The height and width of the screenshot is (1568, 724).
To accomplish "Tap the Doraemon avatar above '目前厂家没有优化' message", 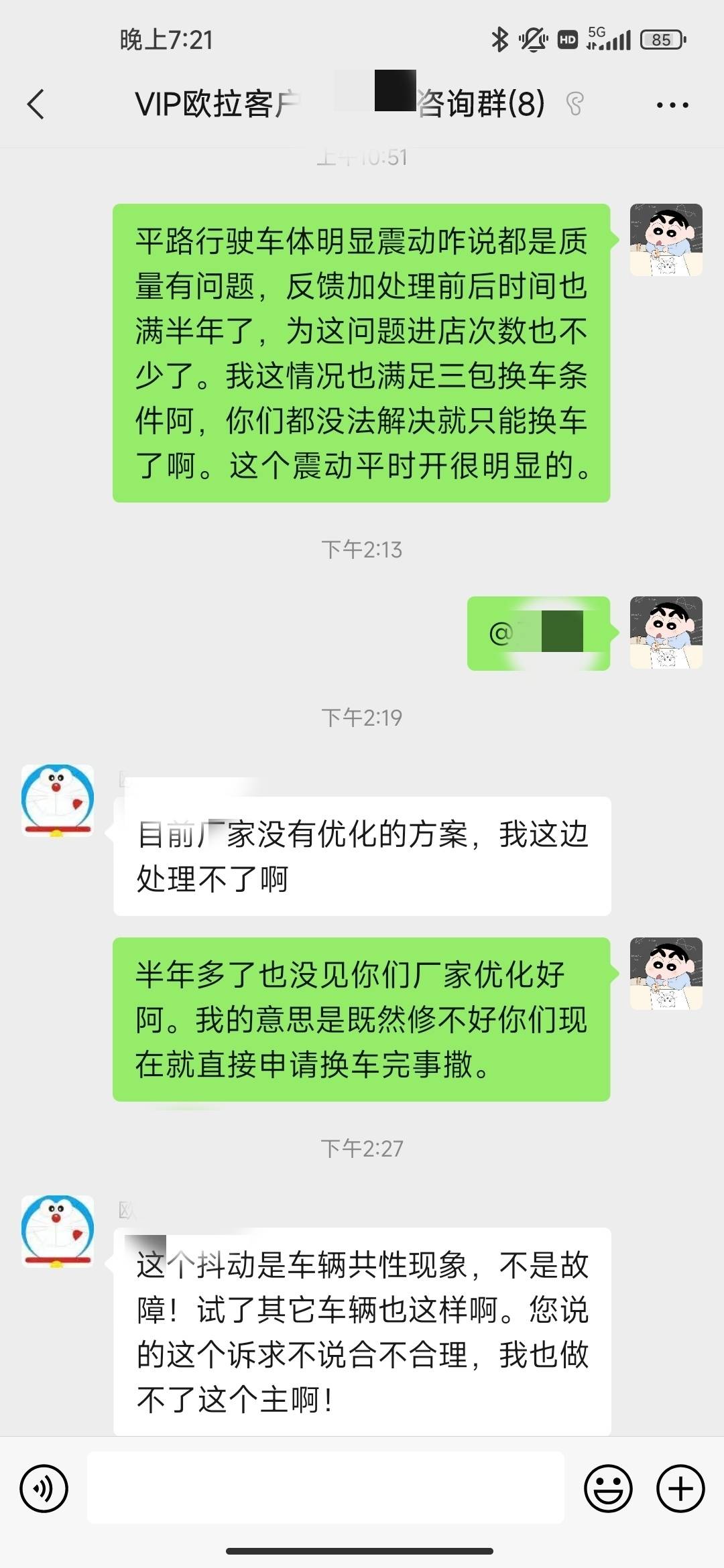I will 58,801.
